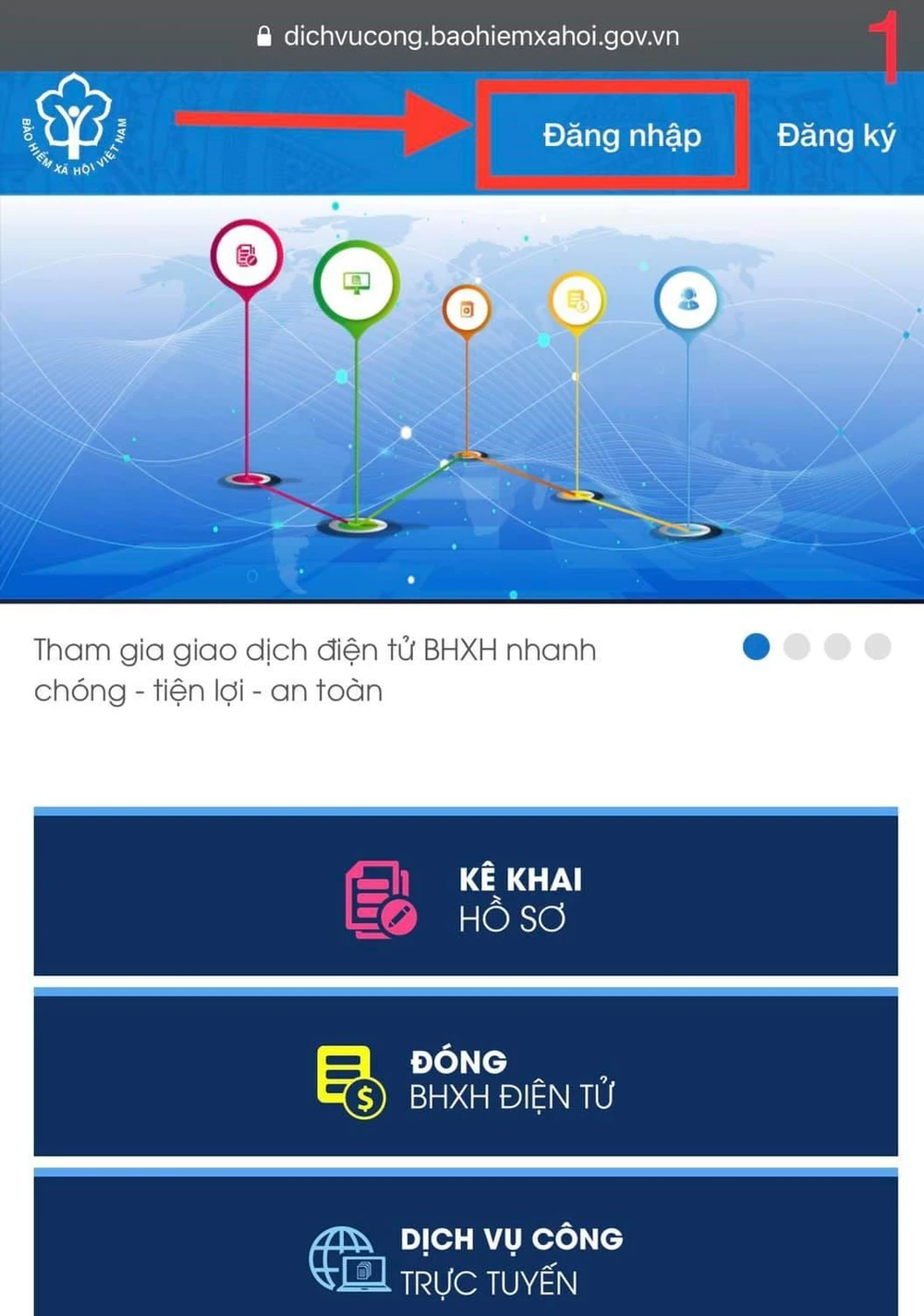Tap the browser address bar
This screenshot has height=1316, width=924.
(x=468, y=36)
